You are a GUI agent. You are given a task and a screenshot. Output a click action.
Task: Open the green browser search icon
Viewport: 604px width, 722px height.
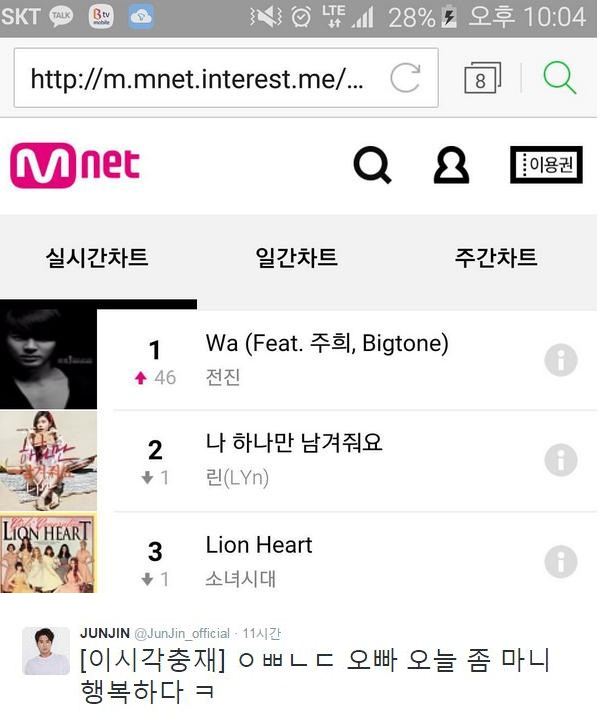click(x=560, y=78)
